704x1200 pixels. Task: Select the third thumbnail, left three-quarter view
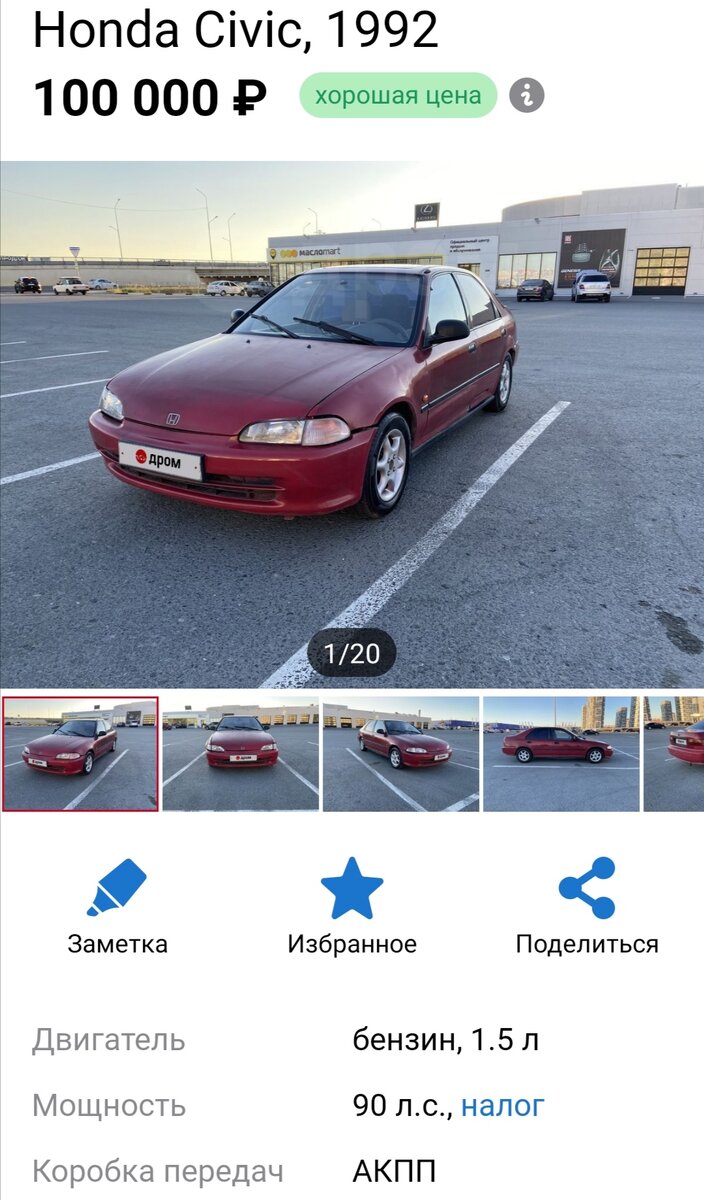[x=401, y=754]
